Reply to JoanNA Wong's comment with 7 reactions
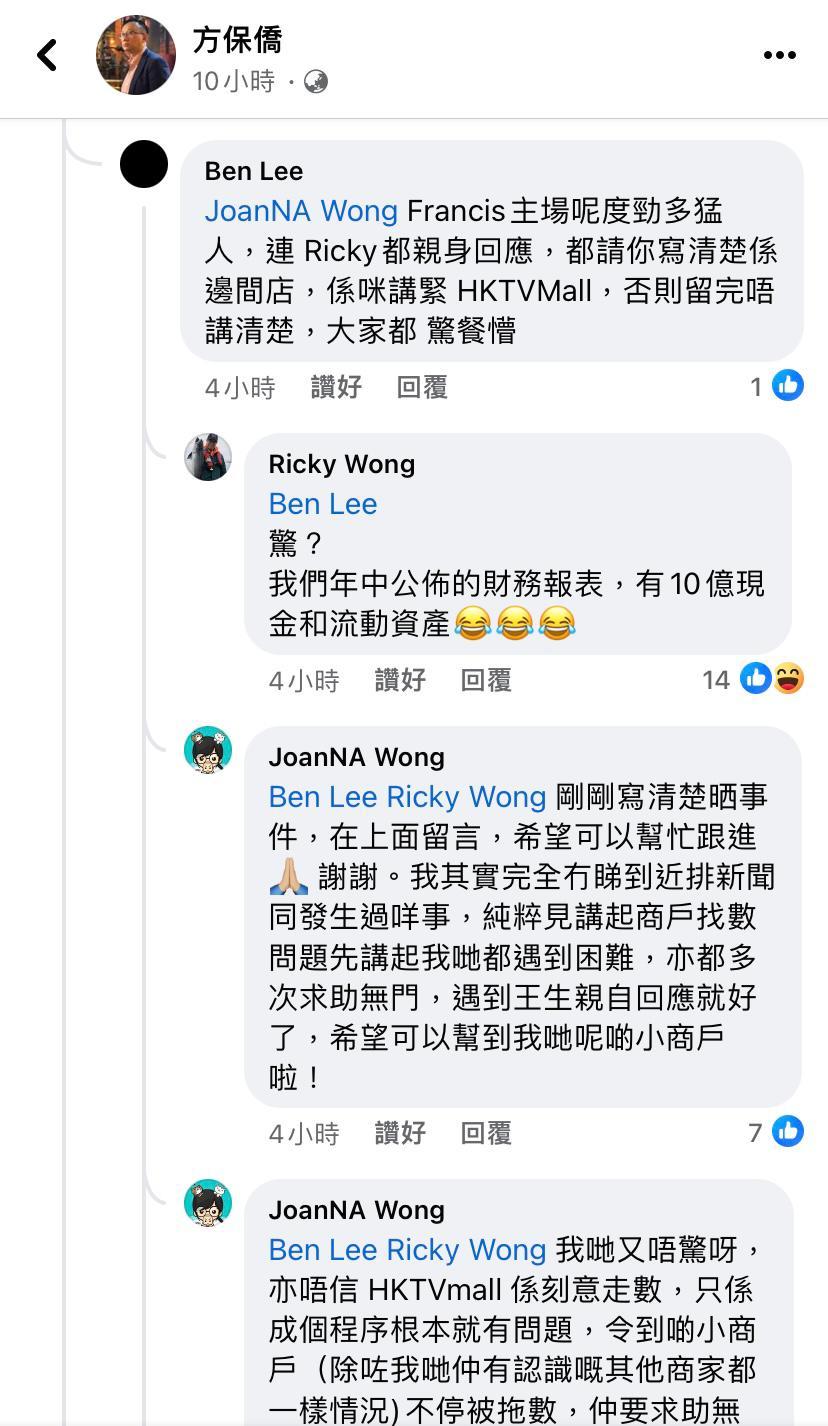This screenshot has height=1426, width=828. pyautogui.click(x=486, y=1133)
